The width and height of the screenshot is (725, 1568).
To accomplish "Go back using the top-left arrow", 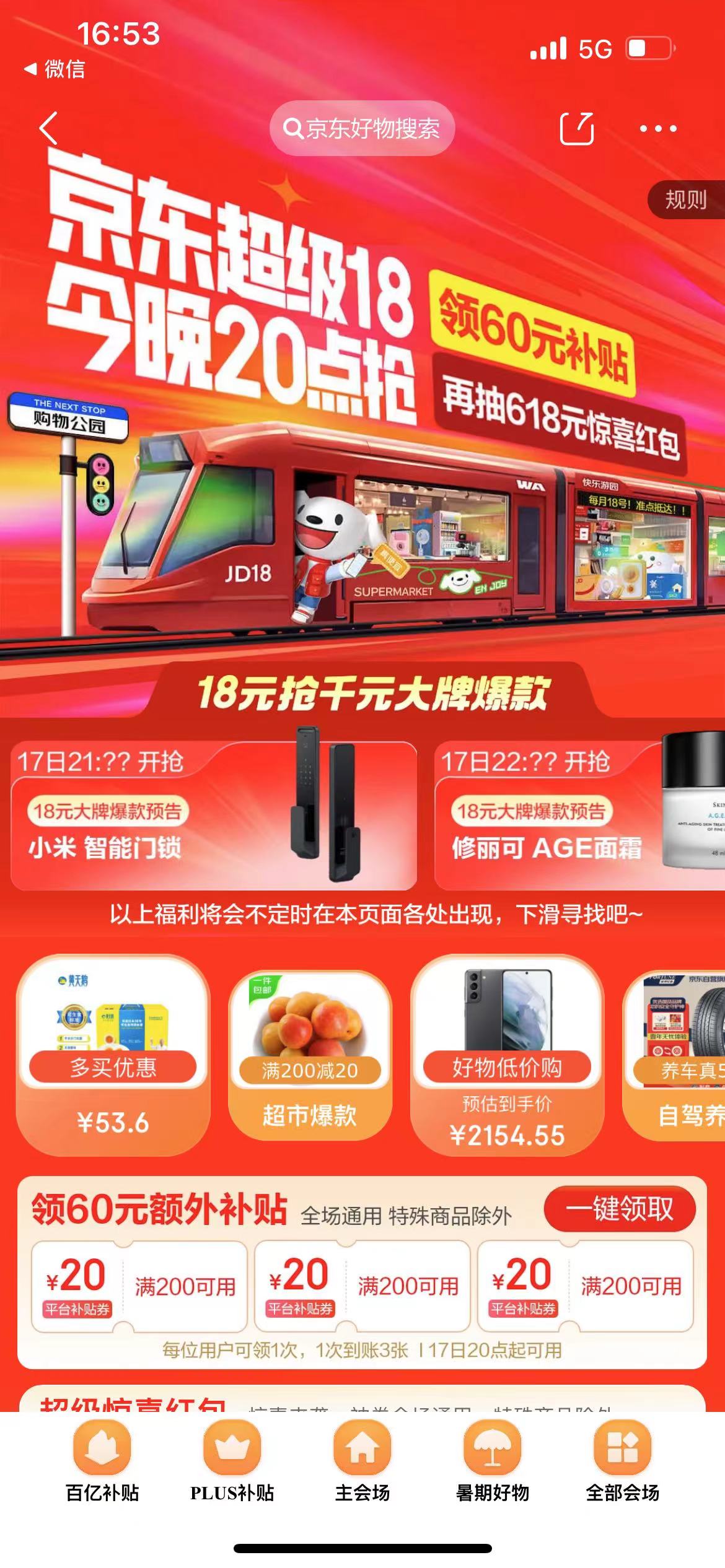I will point(48,129).
